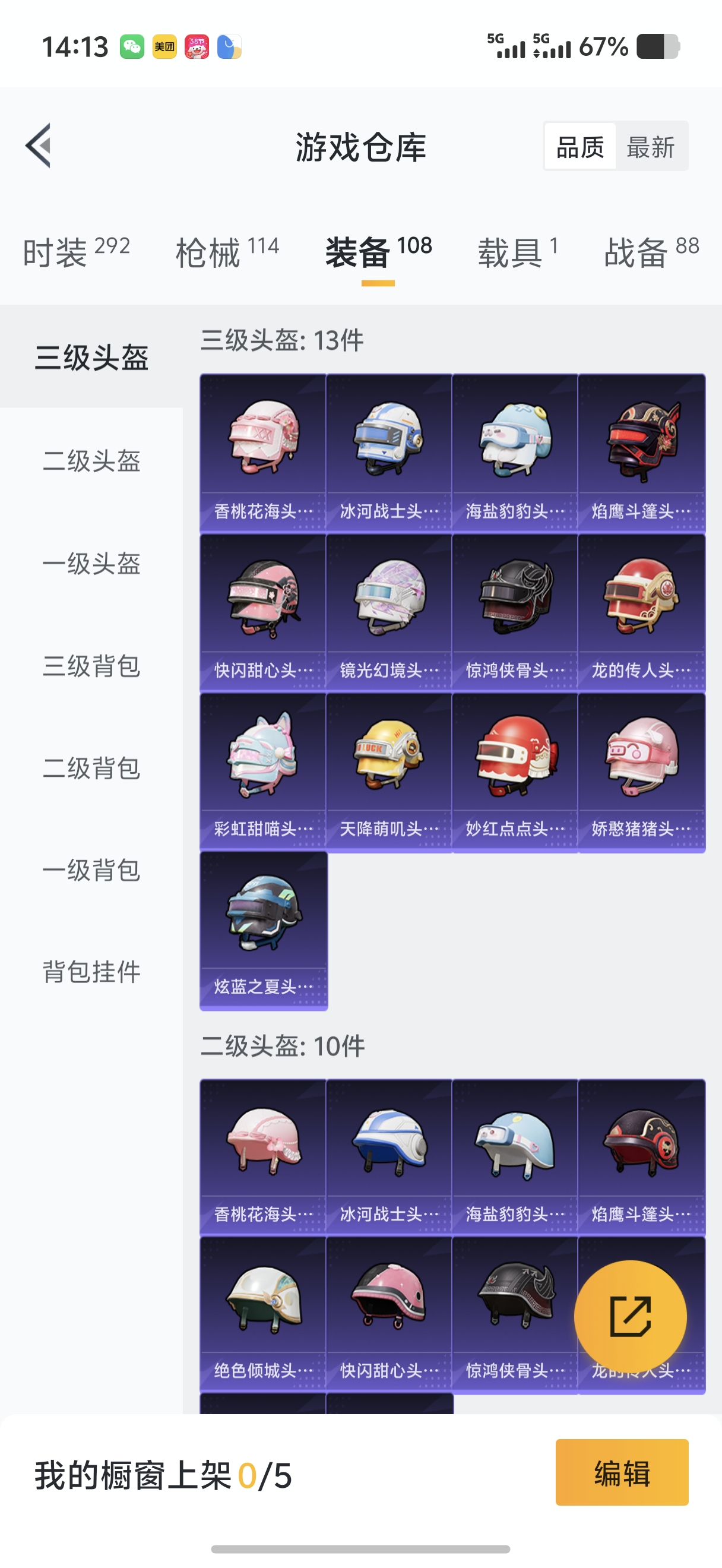Jump to the 三级背包 category
The height and width of the screenshot is (1568, 722).
(91, 666)
